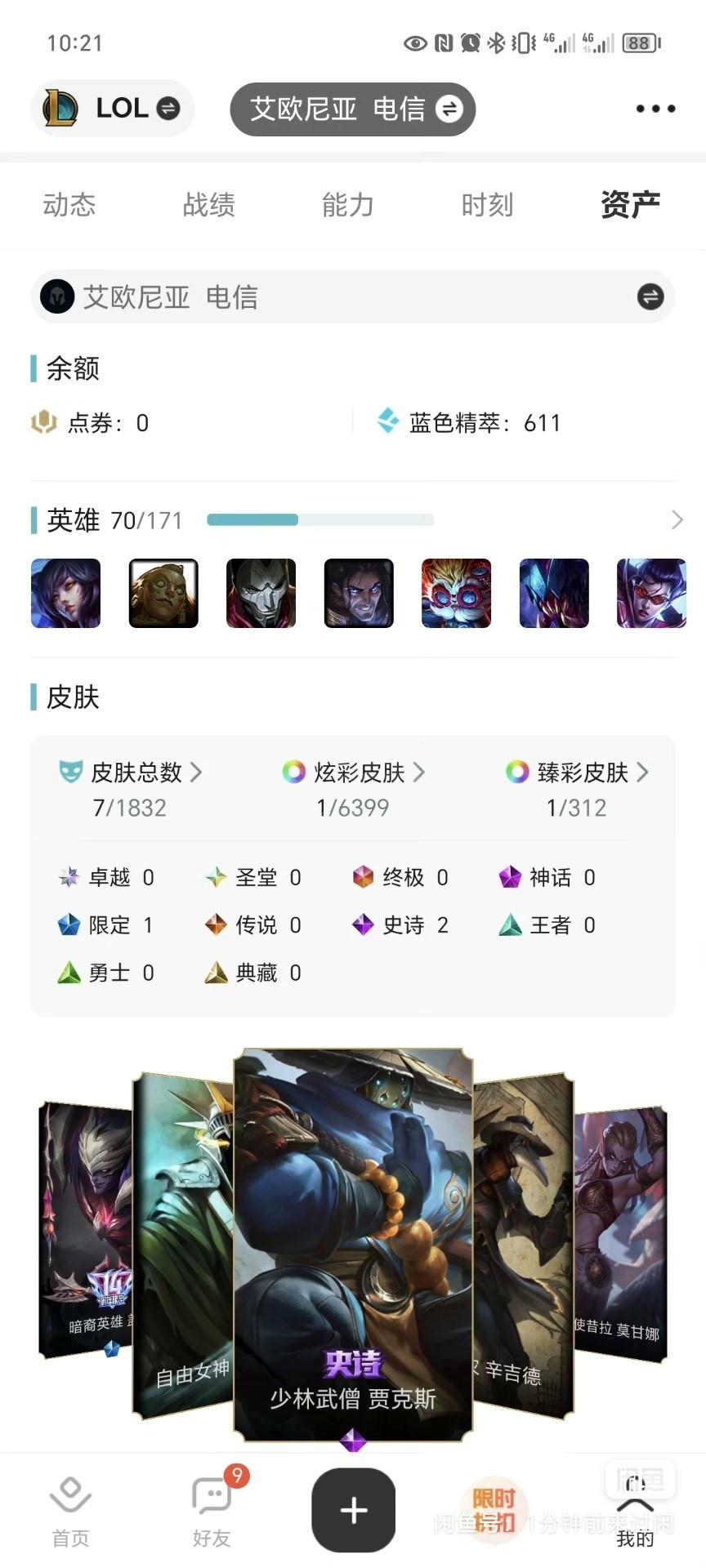Change server via top 艾欧尼亚 电信 pill
This screenshot has width=706, height=1568.
pos(352,109)
